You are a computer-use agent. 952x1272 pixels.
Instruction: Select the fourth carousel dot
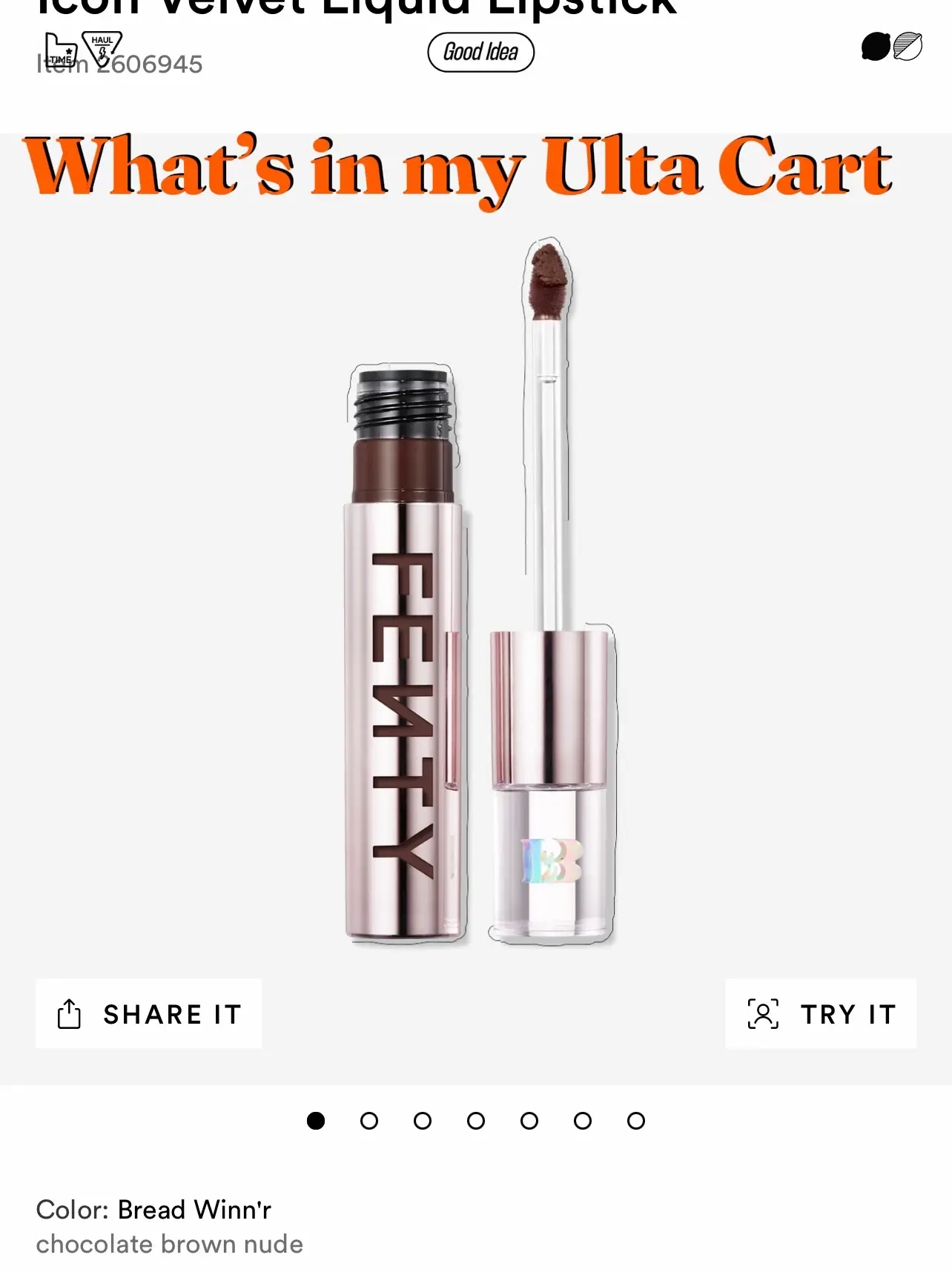[476, 1121]
